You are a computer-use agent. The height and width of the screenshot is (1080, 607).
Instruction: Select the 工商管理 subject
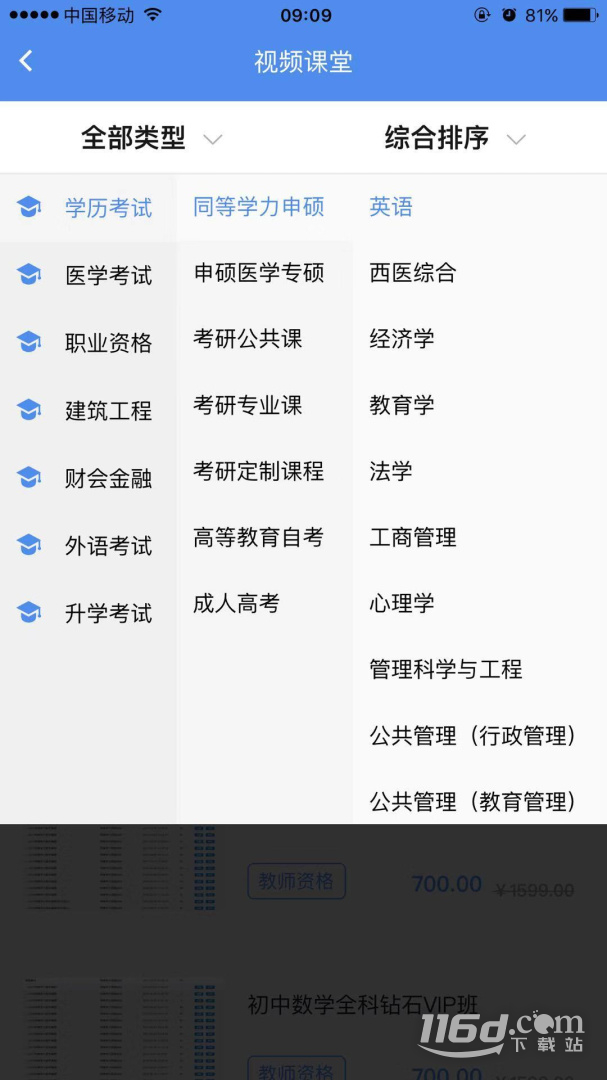pos(413,537)
